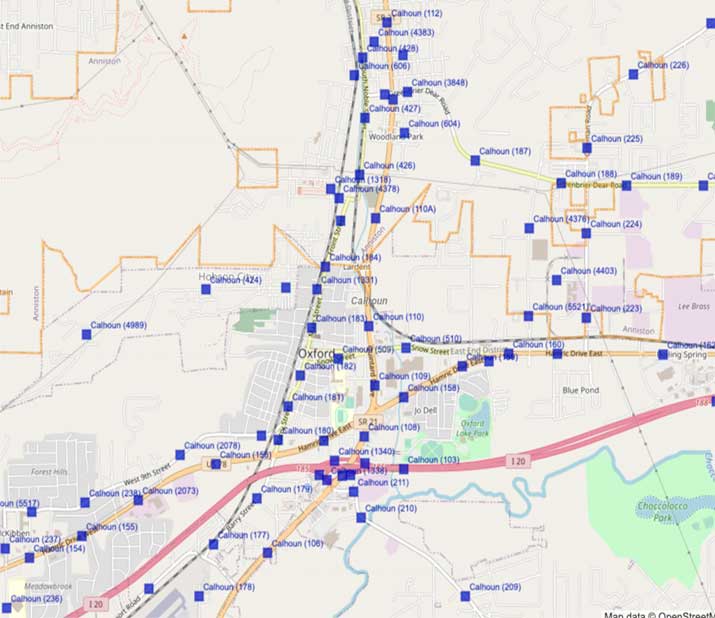Tap the Calhoun (223) marker
715x618 pixels.
pos(587,317)
